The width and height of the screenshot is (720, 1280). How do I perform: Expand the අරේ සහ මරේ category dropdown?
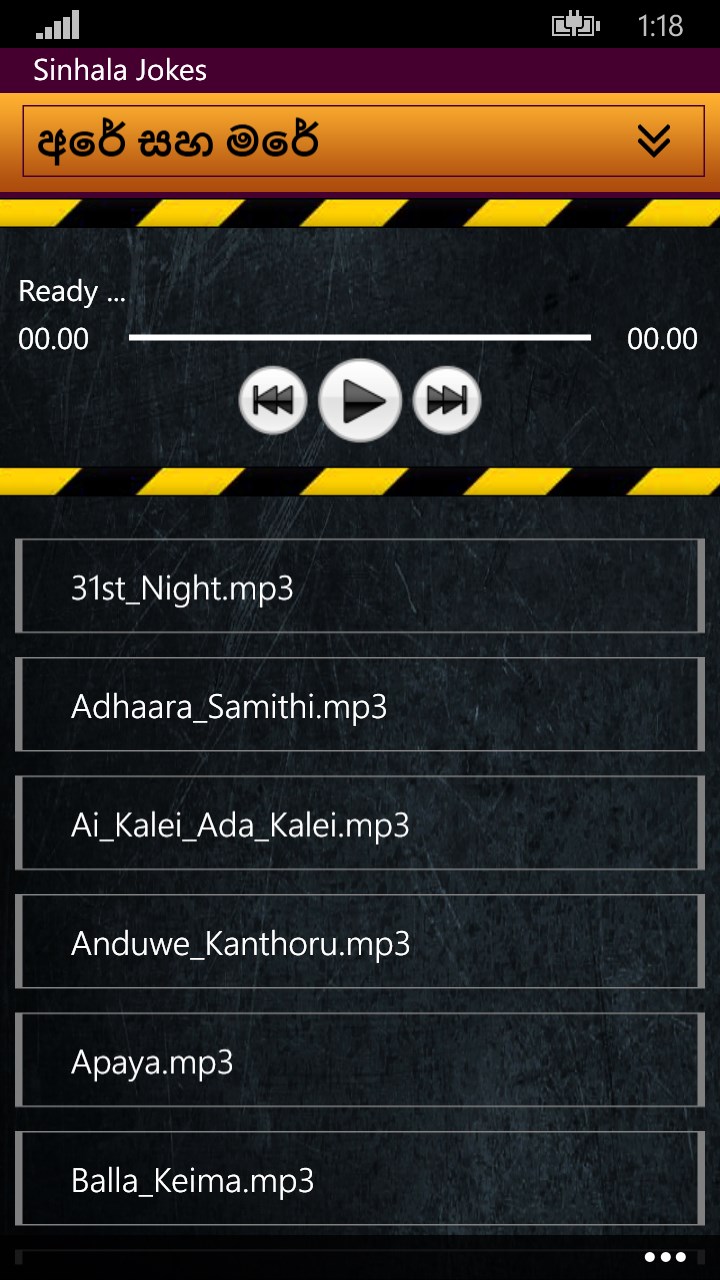(654, 142)
